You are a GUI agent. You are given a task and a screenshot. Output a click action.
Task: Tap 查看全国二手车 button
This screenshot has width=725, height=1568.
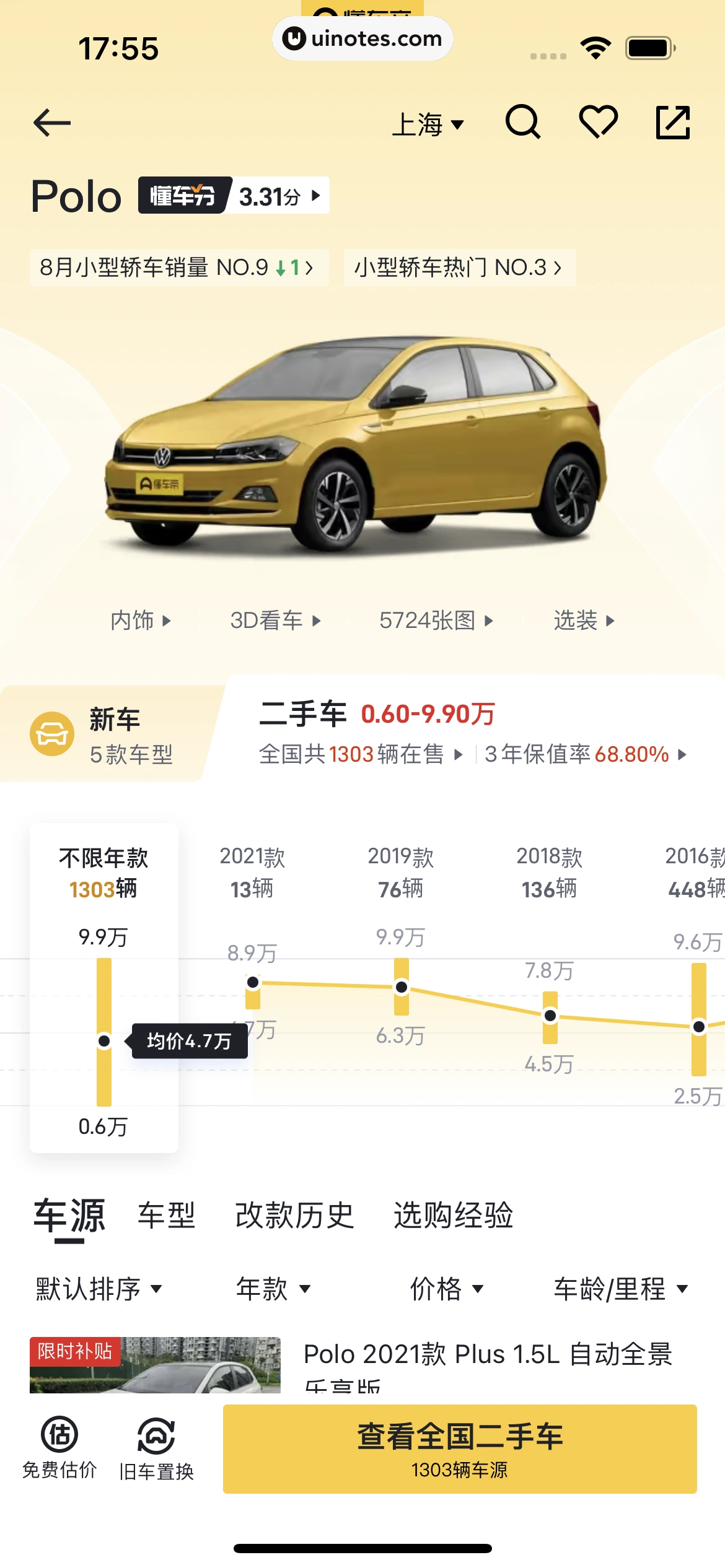[460, 1448]
